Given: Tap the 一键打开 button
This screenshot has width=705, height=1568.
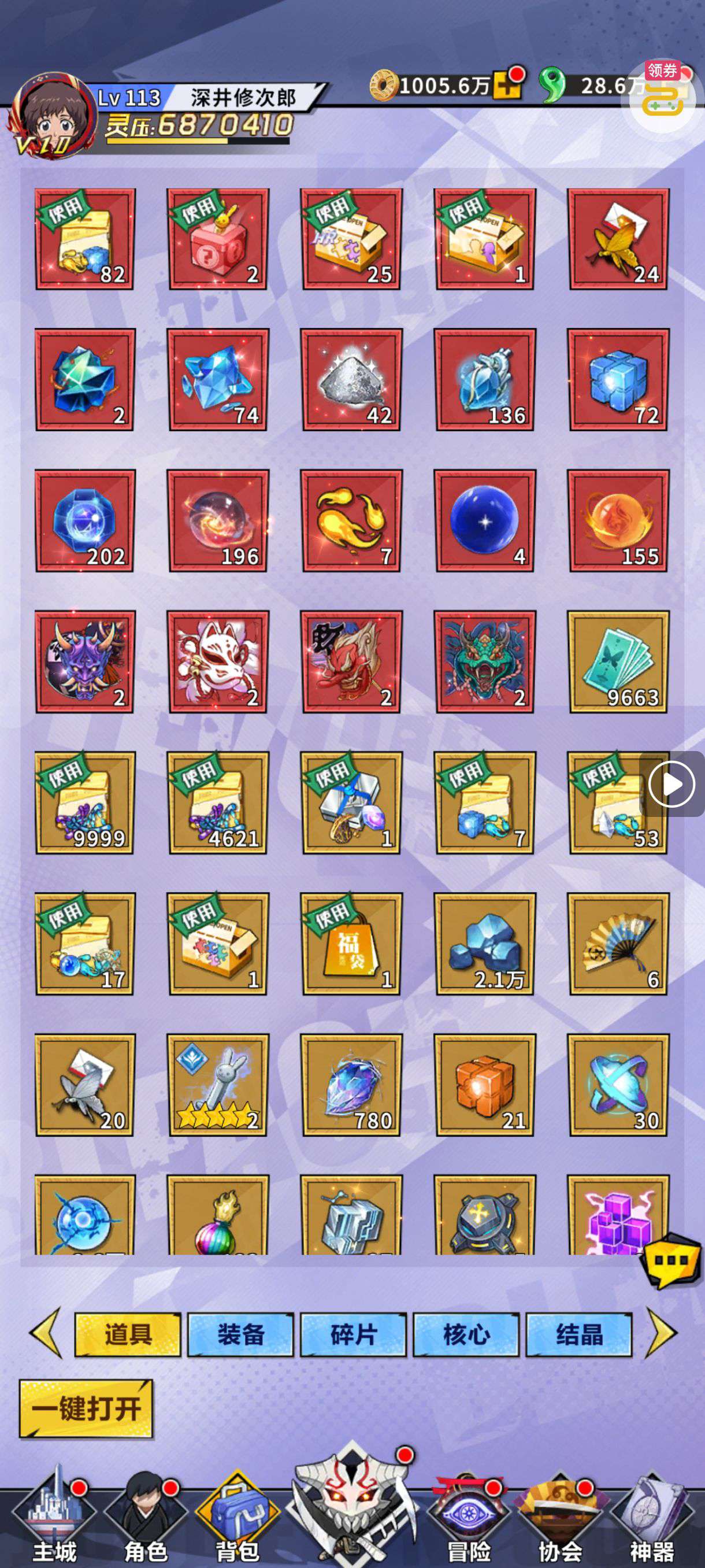Looking at the screenshot, I should pos(86,1408).
